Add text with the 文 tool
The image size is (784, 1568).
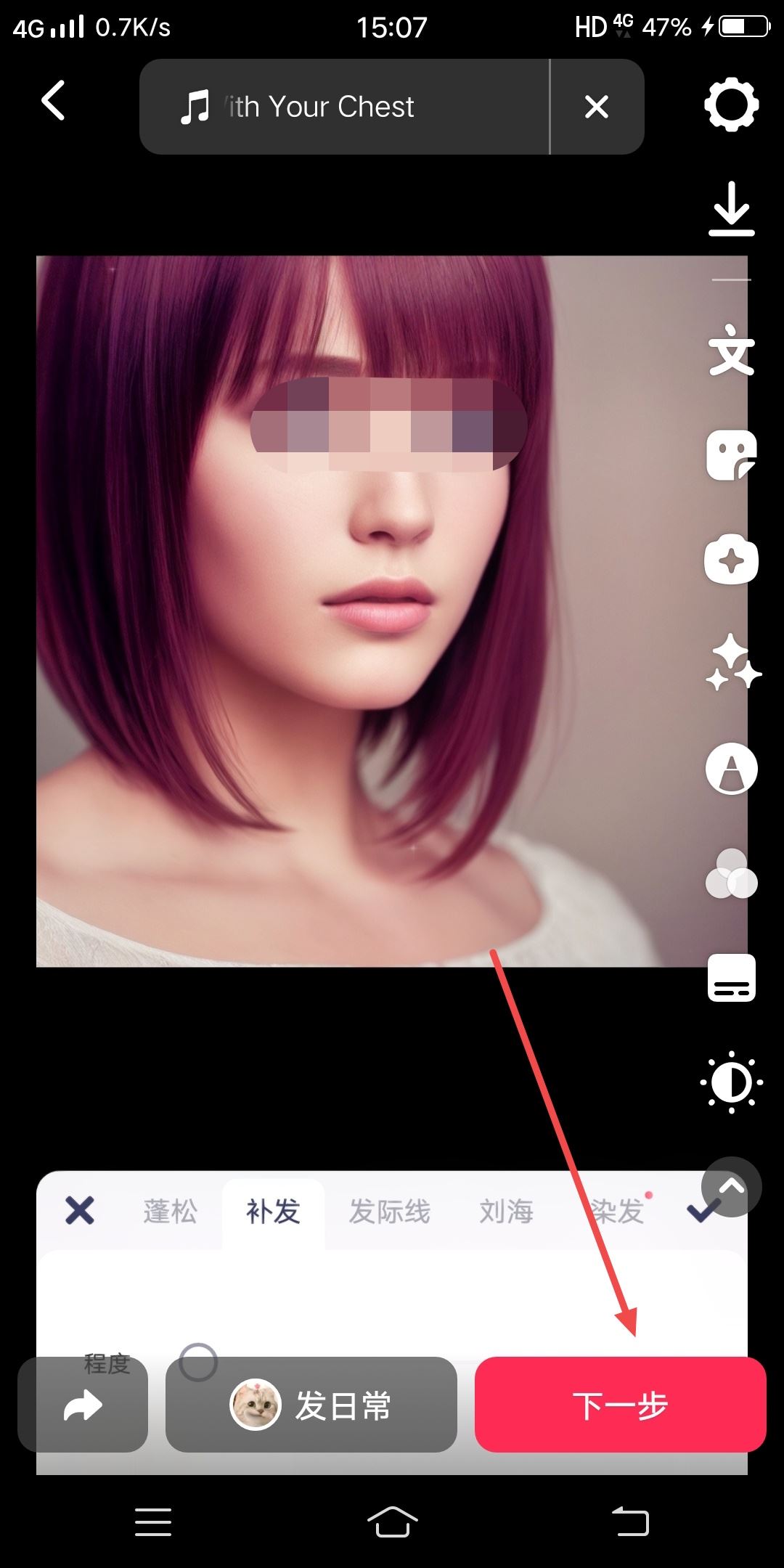(731, 351)
